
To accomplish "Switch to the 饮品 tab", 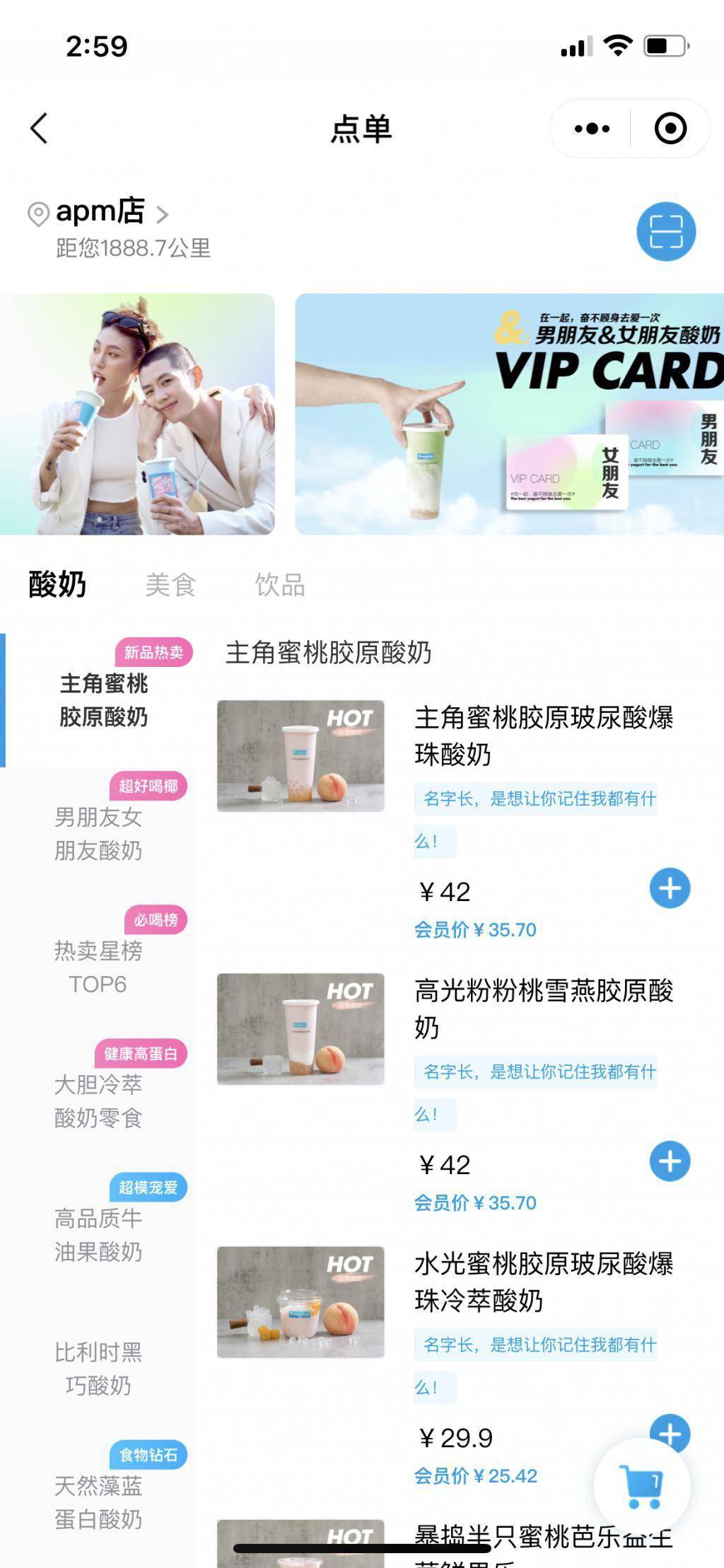I will point(280,585).
